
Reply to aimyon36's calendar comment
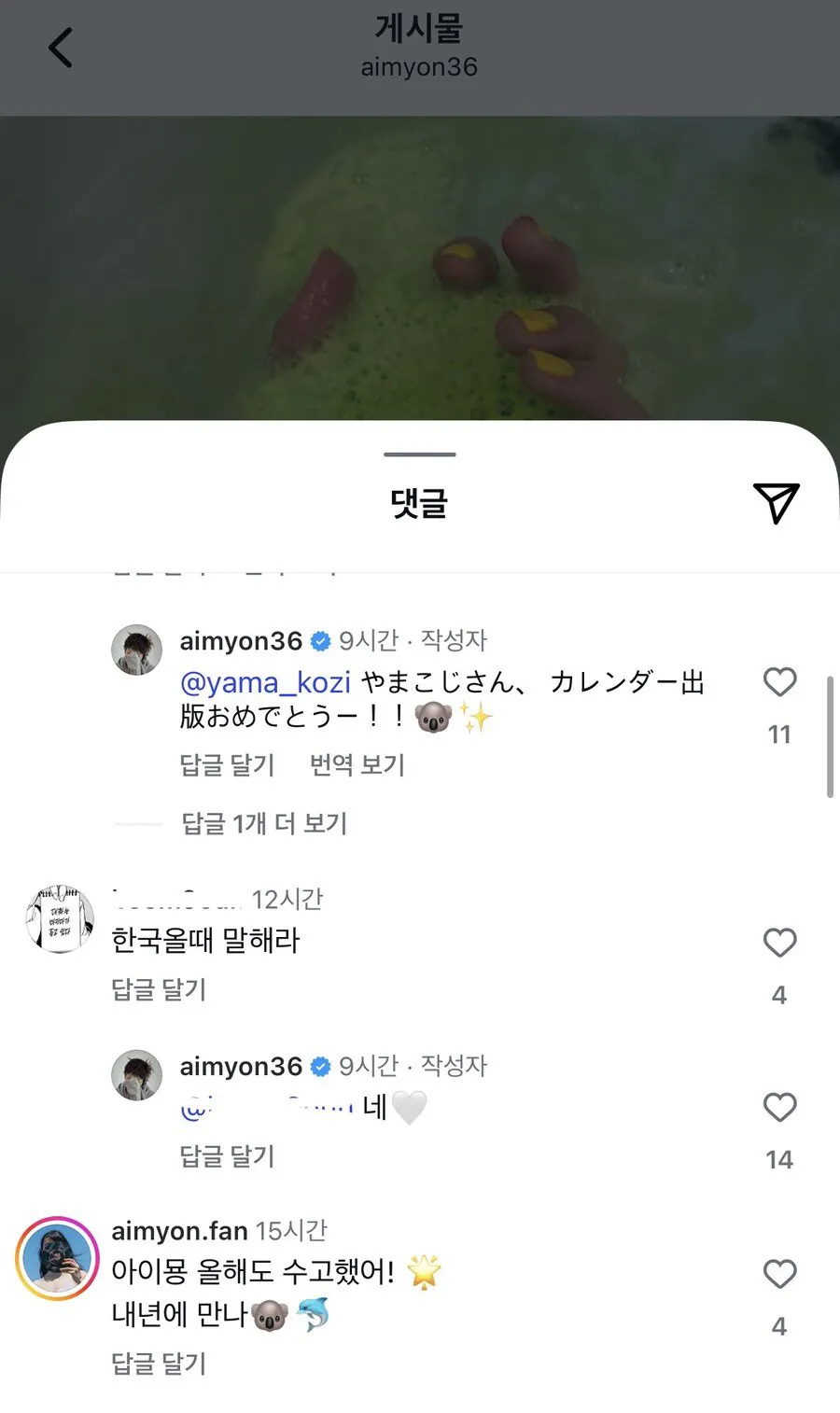(227, 764)
